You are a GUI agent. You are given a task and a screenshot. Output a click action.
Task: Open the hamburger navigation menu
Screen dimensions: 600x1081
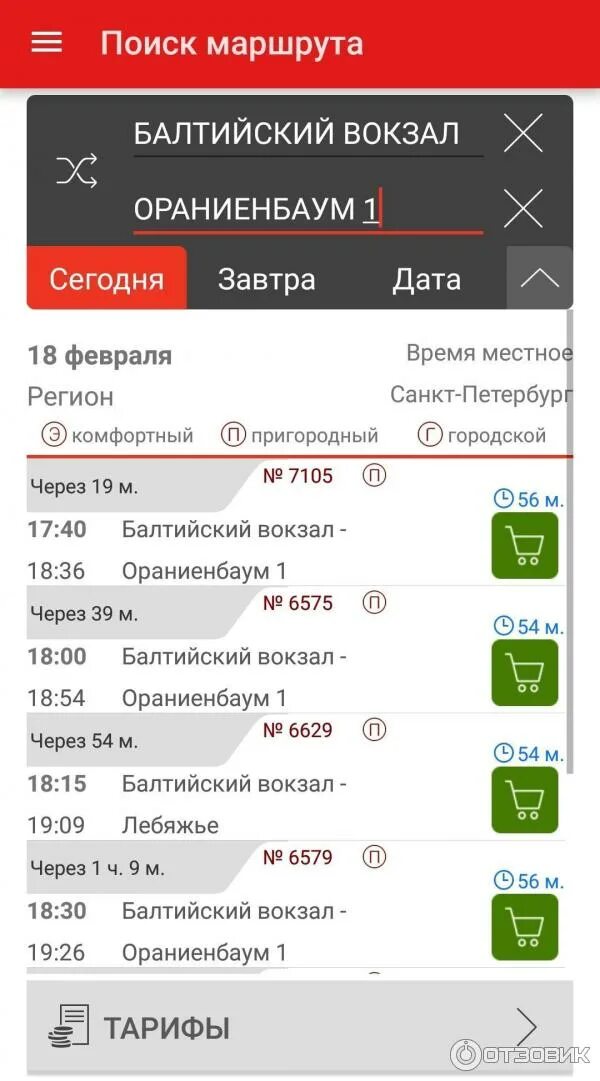[46, 43]
